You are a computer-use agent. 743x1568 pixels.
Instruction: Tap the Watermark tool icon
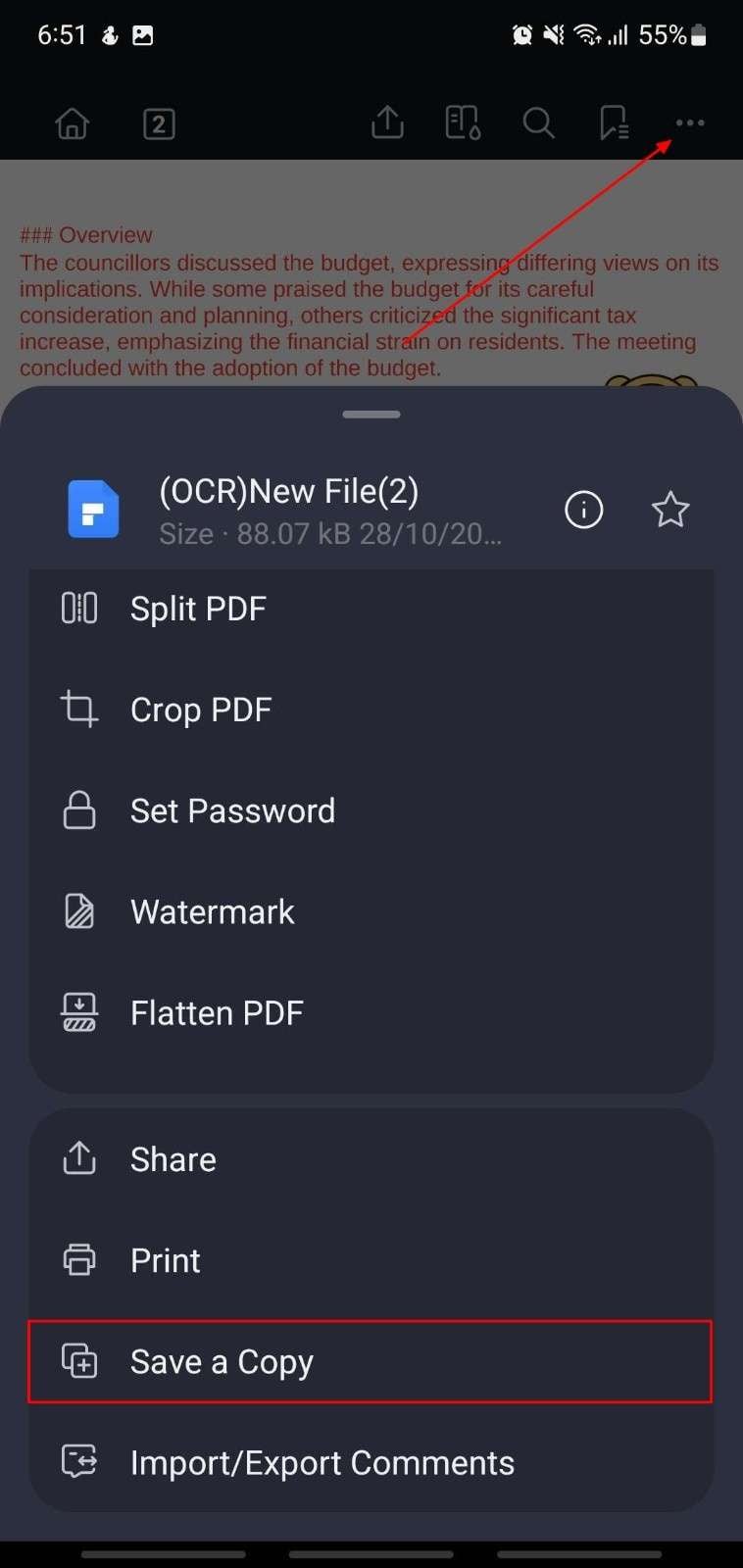pyautogui.click(x=78, y=911)
